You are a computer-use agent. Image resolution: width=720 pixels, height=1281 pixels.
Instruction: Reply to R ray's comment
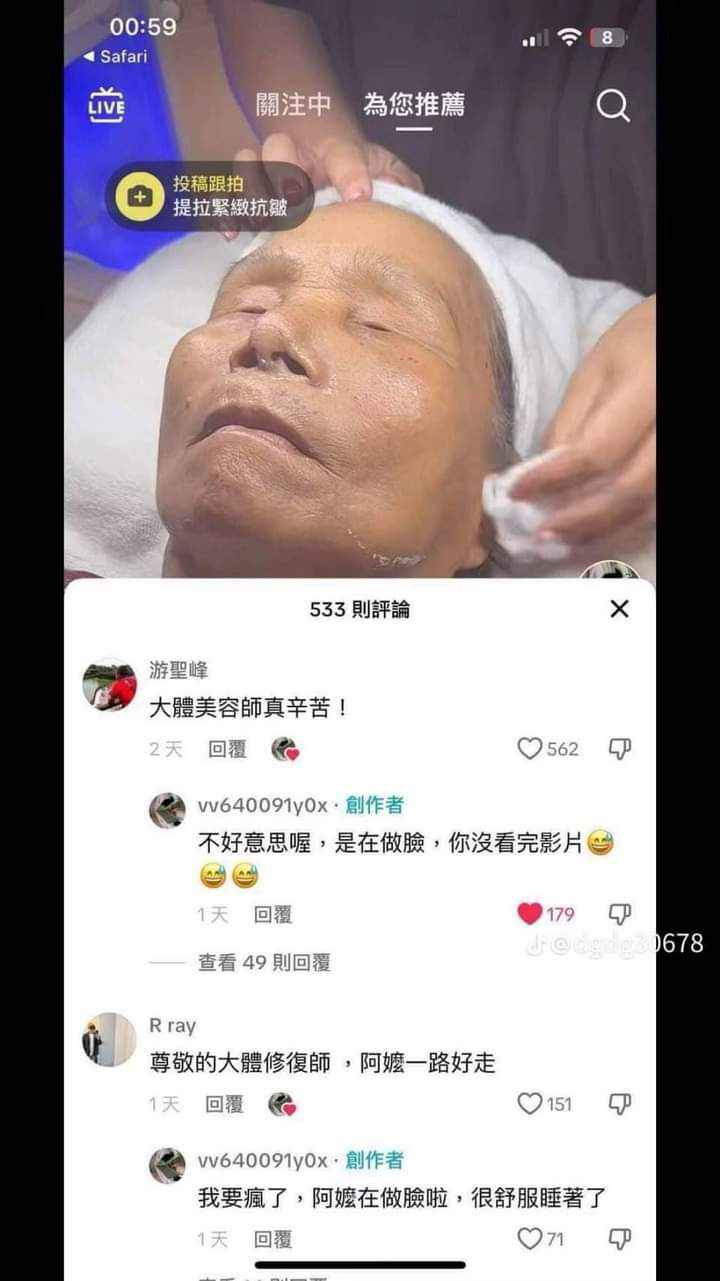point(224,1104)
